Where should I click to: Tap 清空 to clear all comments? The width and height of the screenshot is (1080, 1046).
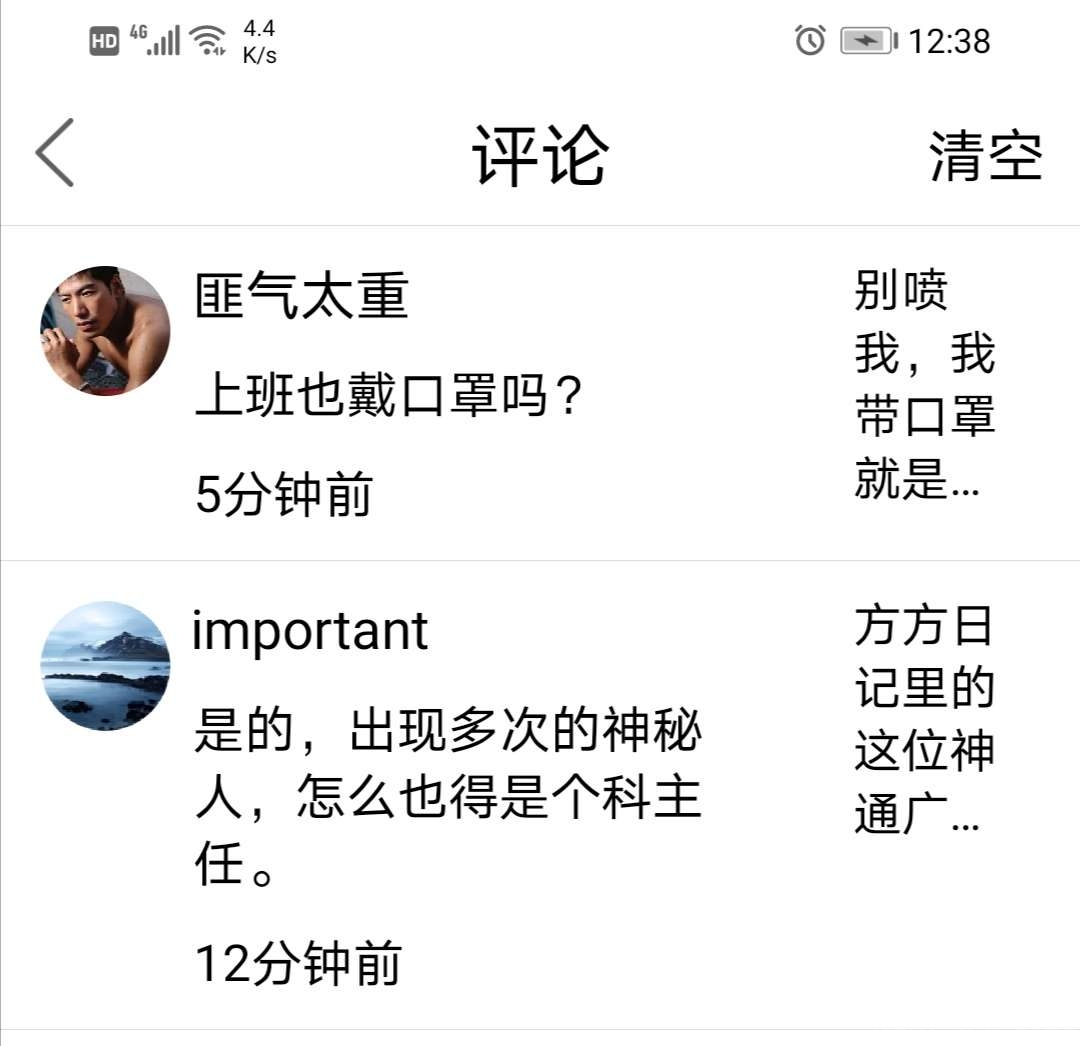click(x=985, y=156)
